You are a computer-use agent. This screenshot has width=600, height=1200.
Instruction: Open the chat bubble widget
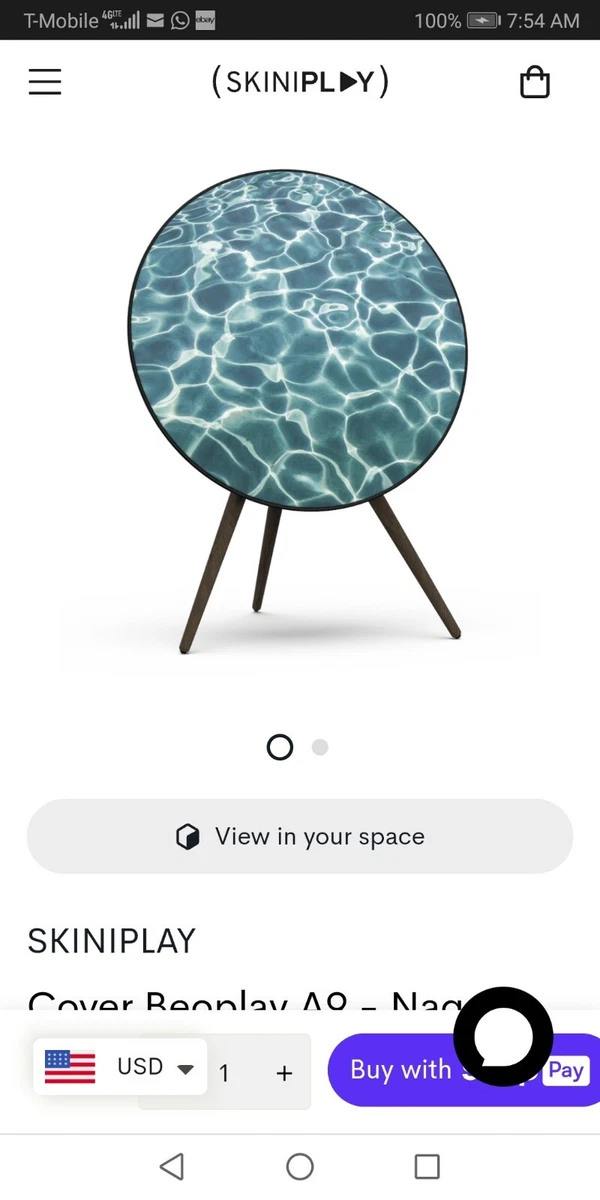tap(503, 1037)
